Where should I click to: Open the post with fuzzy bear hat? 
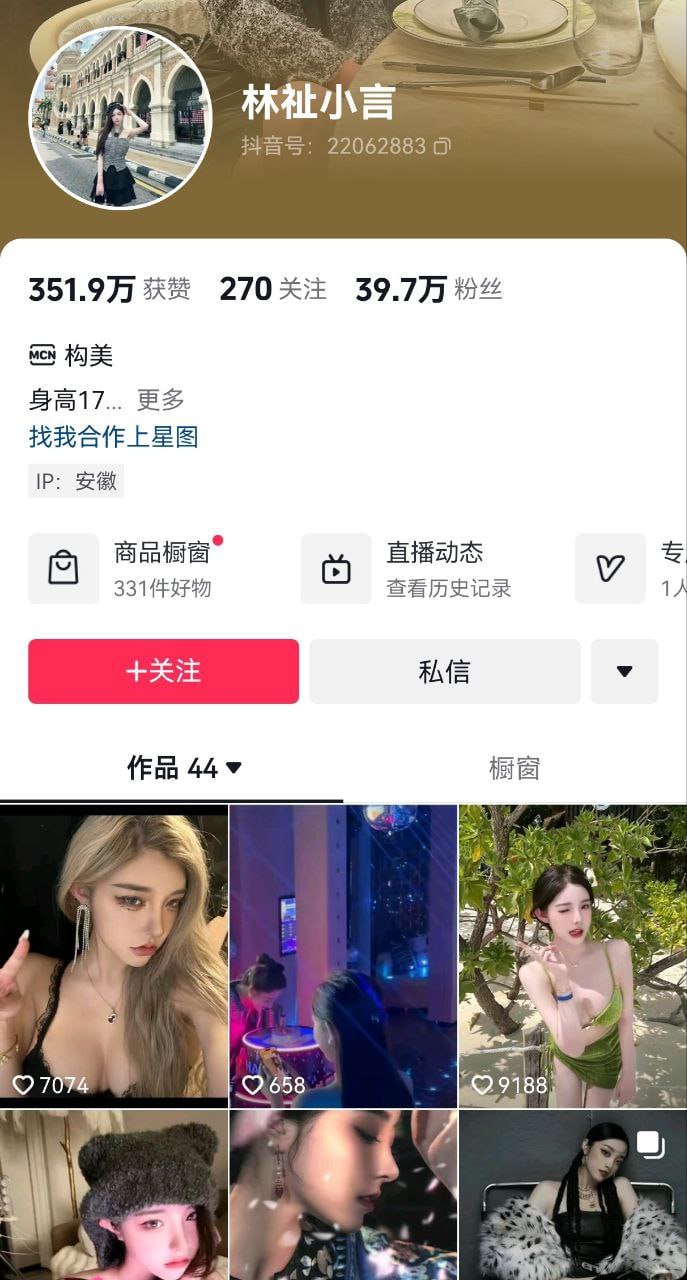pyautogui.click(x=114, y=1195)
